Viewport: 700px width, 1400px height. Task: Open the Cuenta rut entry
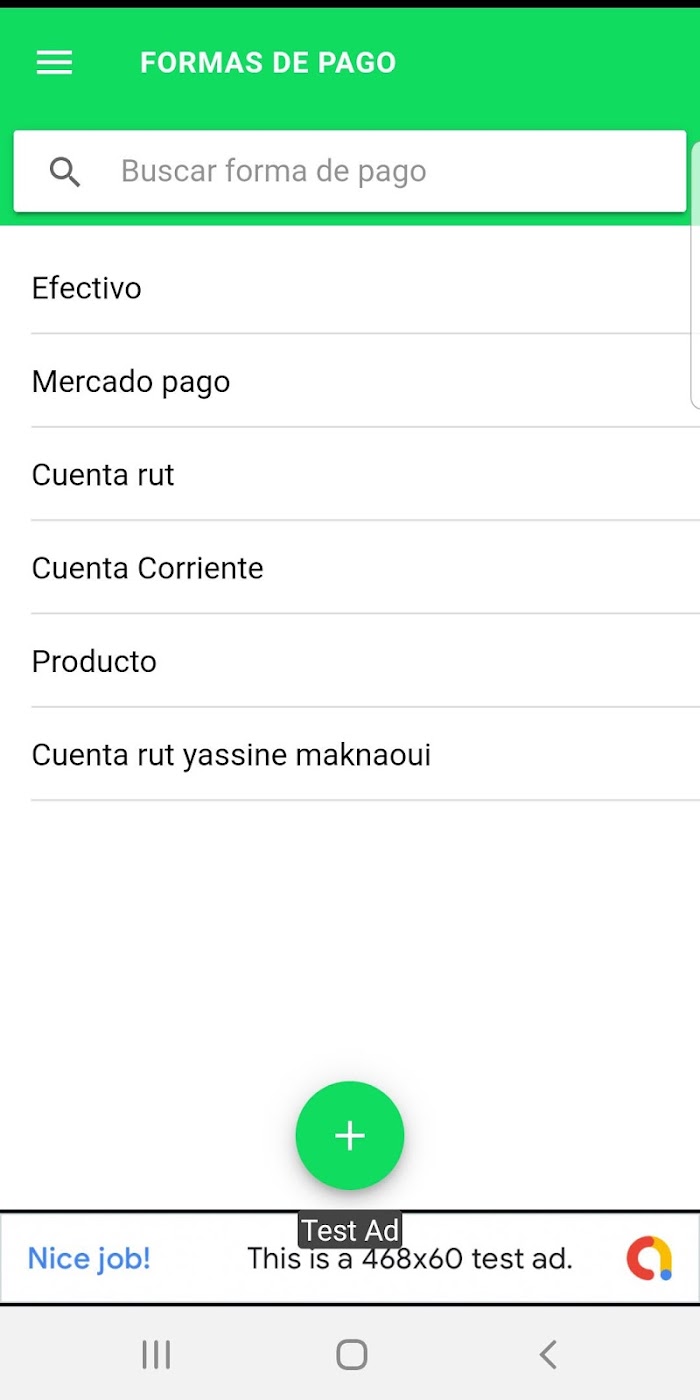click(350, 474)
